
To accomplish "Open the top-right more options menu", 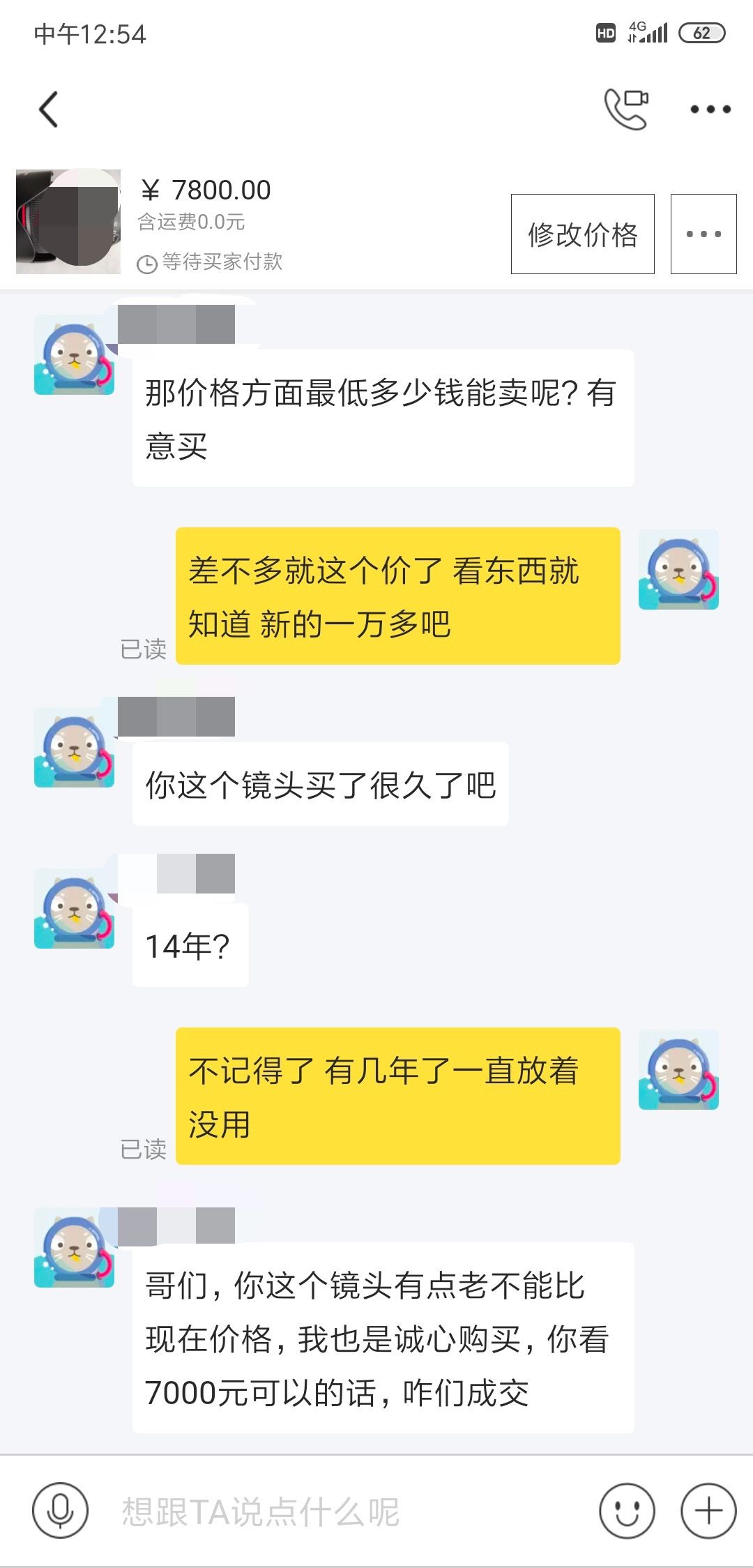I will tap(706, 108).
